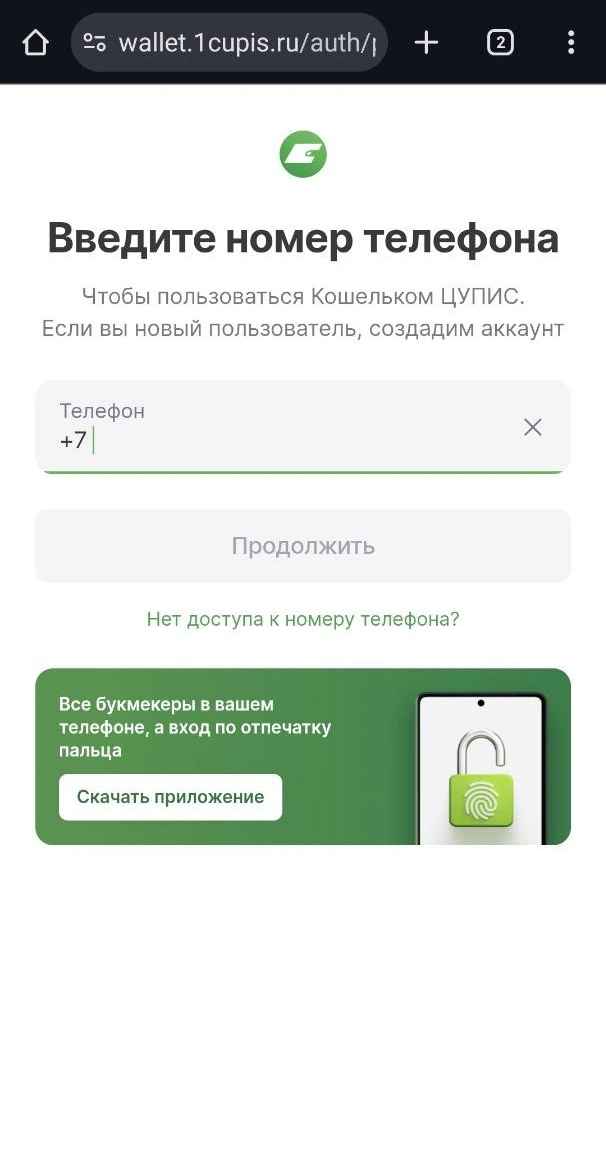606x1156 pixels.
Task: Open the browser overflow menu
Action: point(571,42)
